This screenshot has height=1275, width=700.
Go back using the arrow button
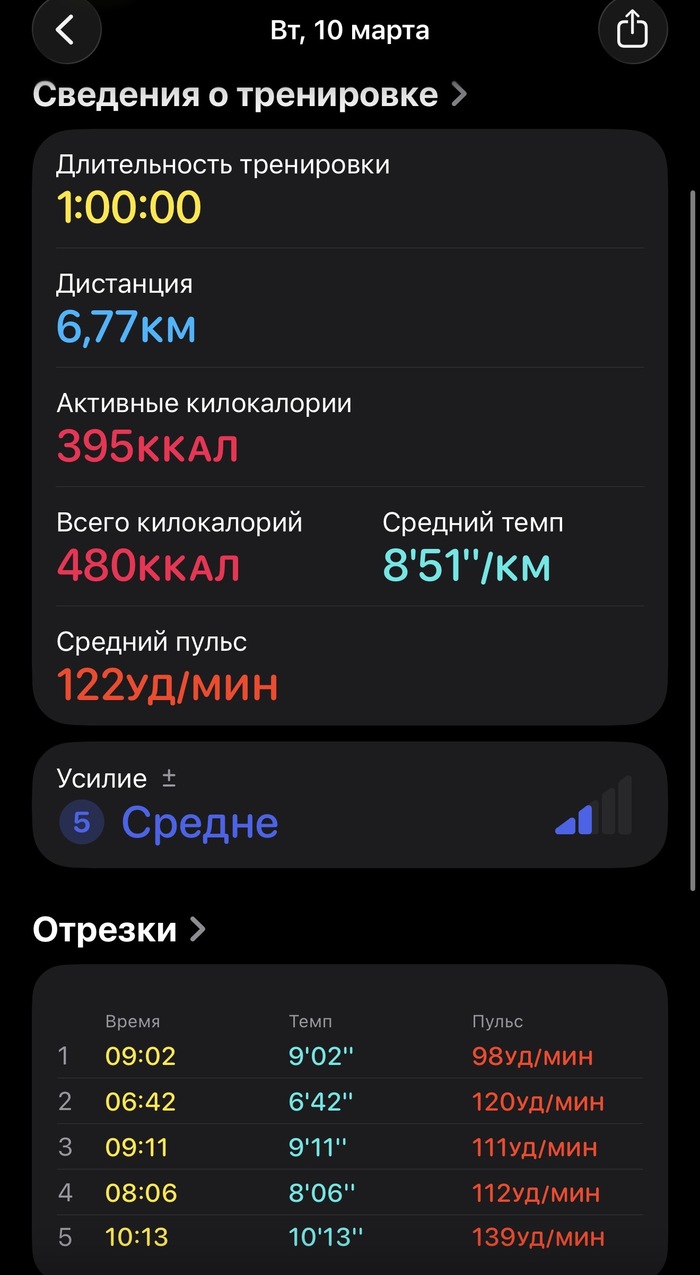(66, 31)
